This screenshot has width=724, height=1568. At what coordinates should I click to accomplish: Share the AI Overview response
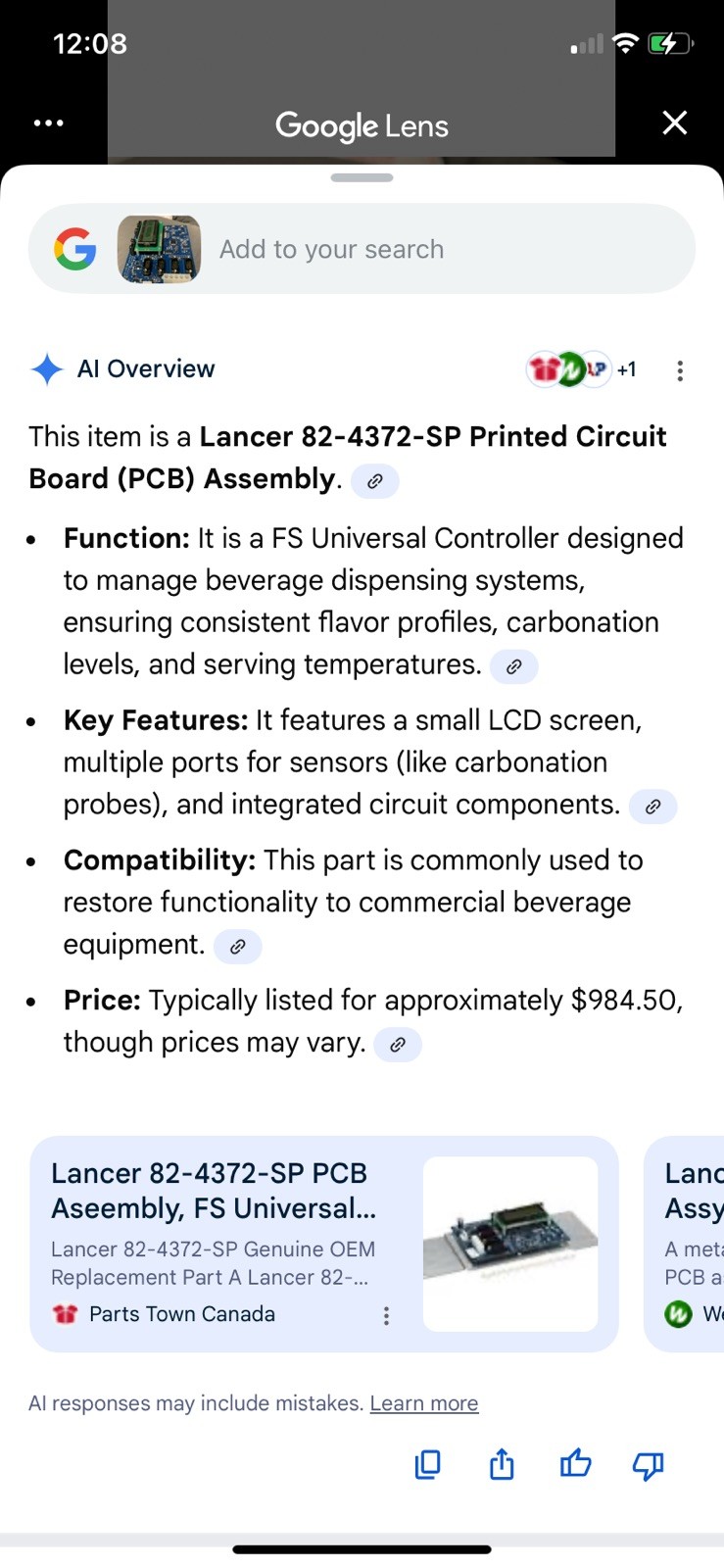pyautogui.click(x=502, y=1464)
